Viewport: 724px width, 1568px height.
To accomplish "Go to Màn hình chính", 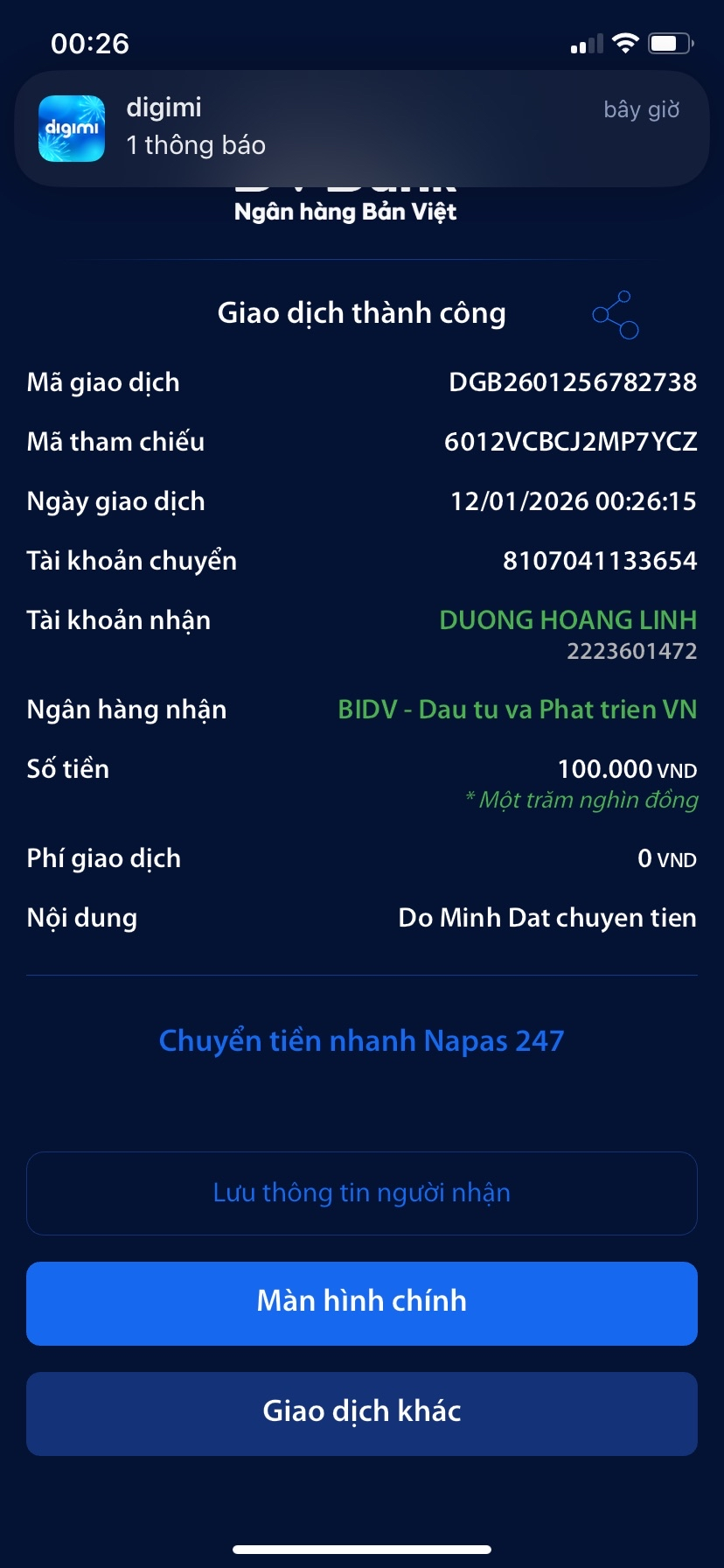I will (x=361, y=1303).
